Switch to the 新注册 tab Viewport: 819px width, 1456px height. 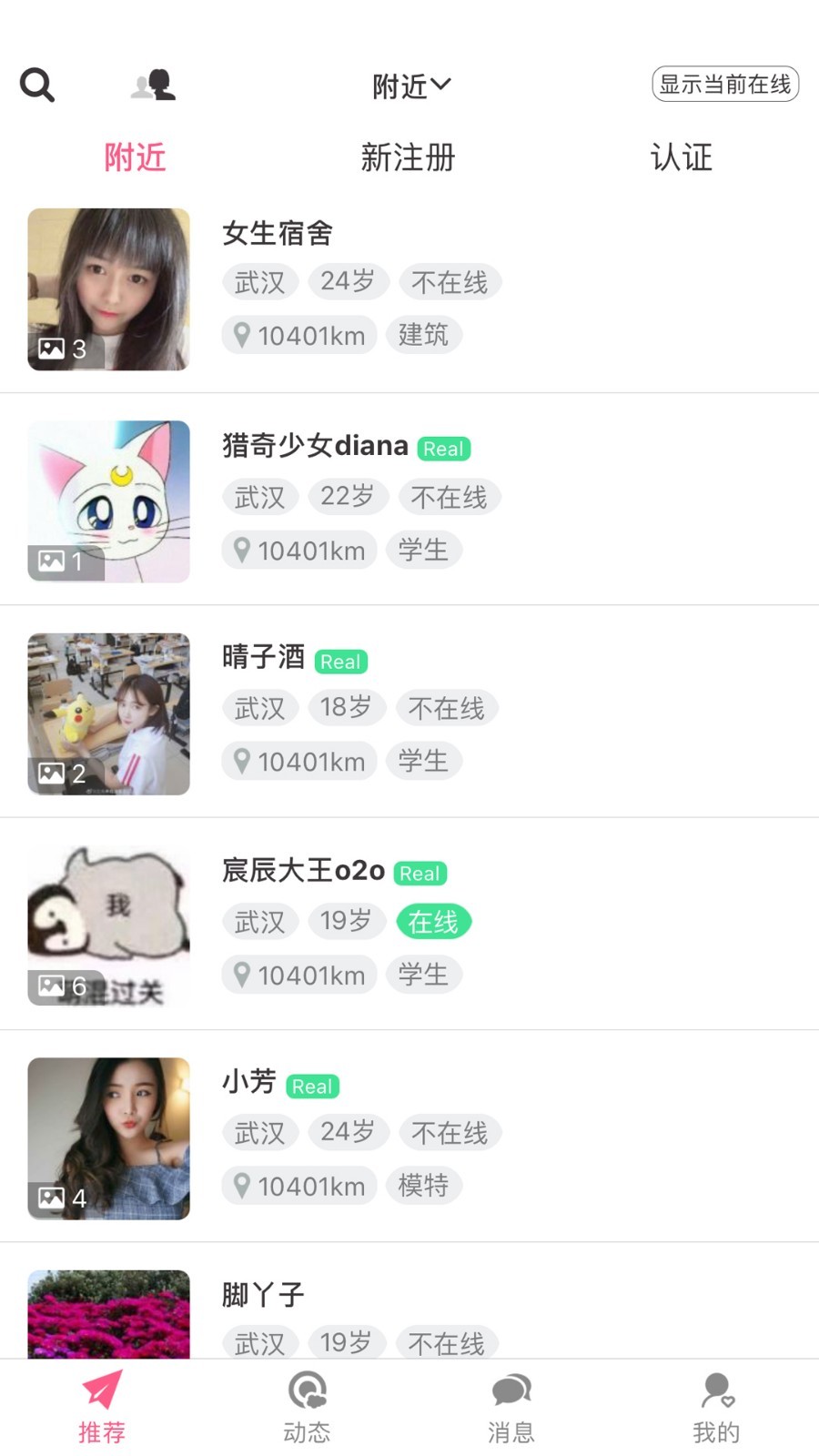click(x=408, y=157)
